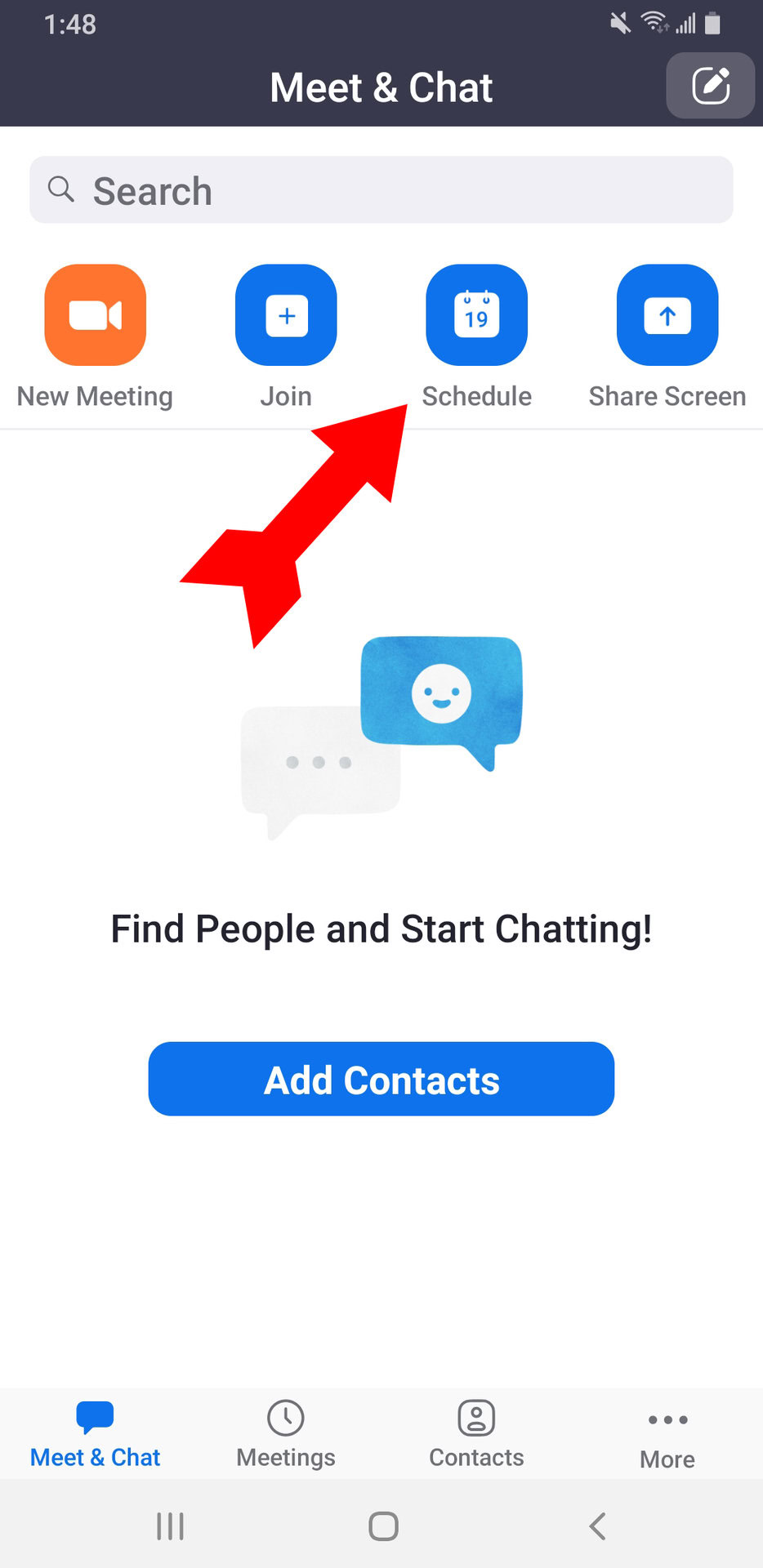Tap the system home button
Image resolution: width=763 pixels, height=1568 pixels.
tap(383, 1526)
